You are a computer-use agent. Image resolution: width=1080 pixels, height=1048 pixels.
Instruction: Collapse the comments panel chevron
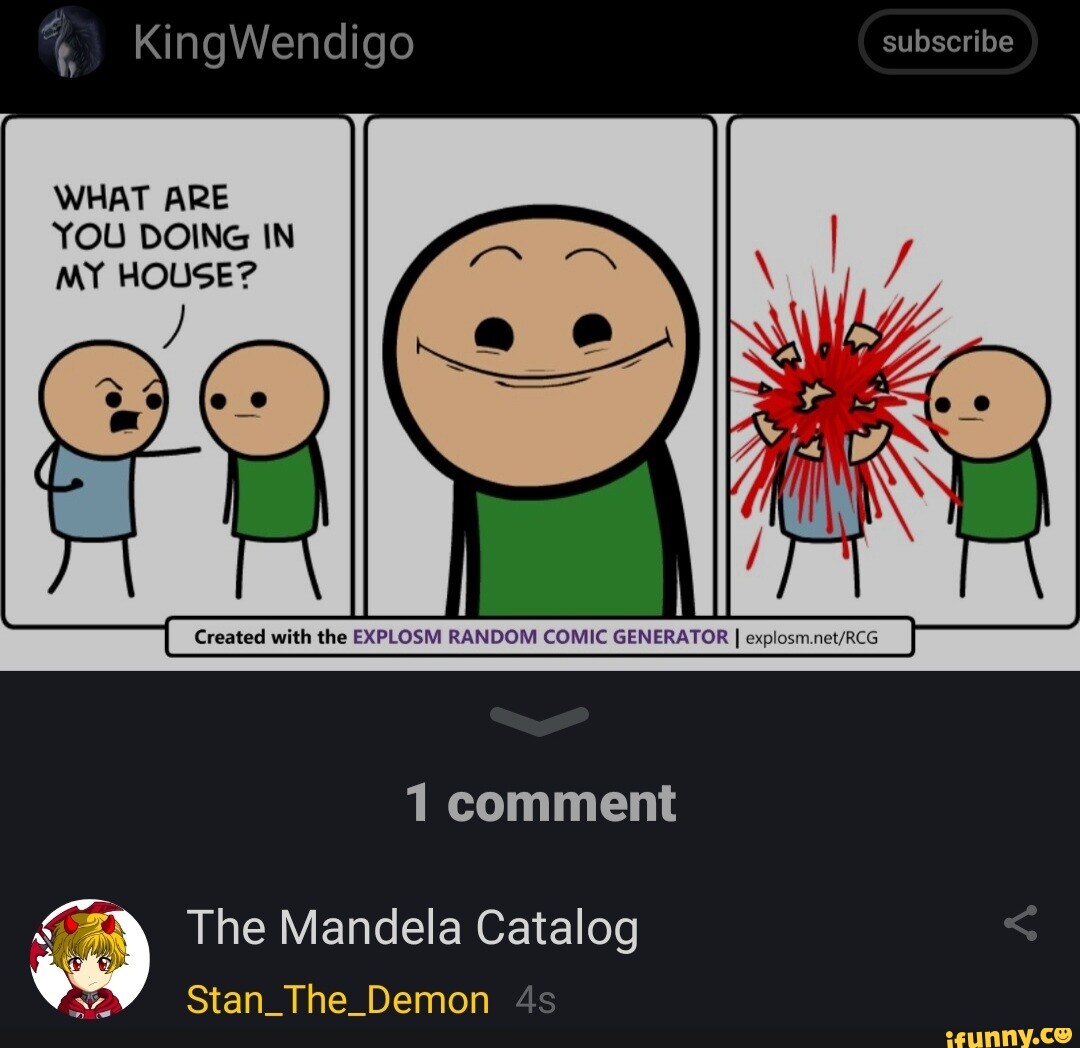540,718
